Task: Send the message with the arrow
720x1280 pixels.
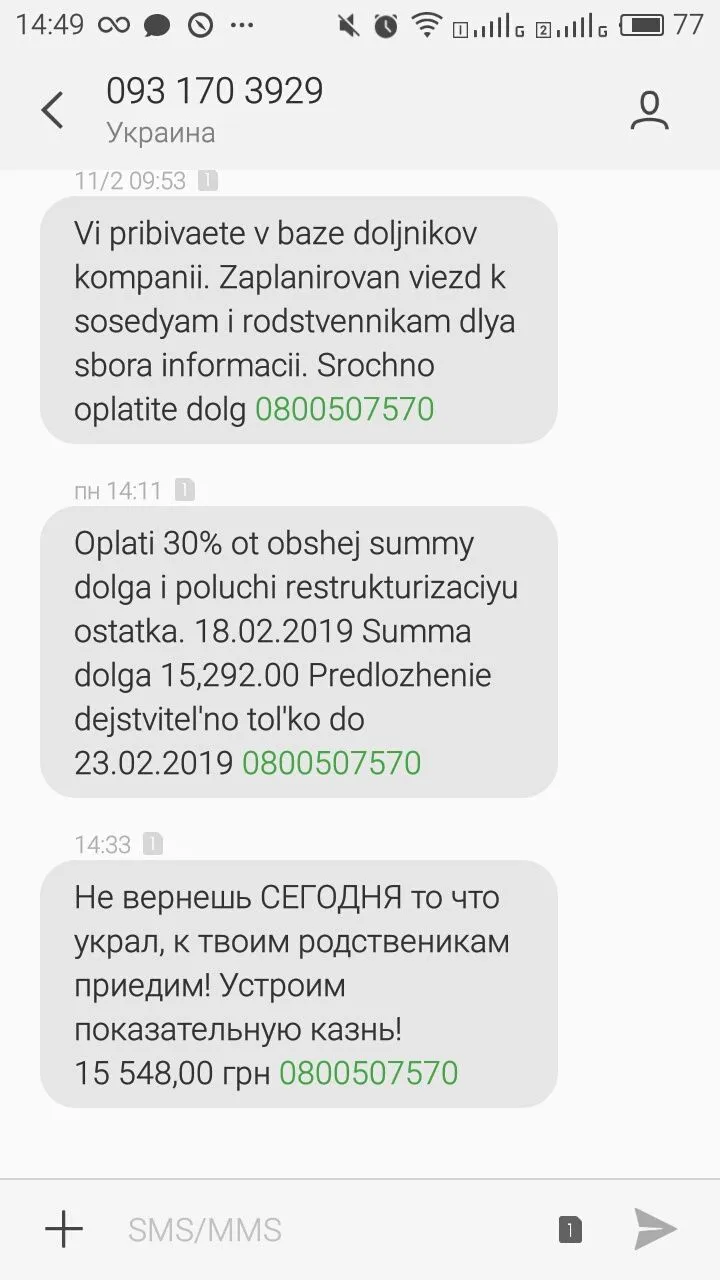Action: tap(655, 1229)
